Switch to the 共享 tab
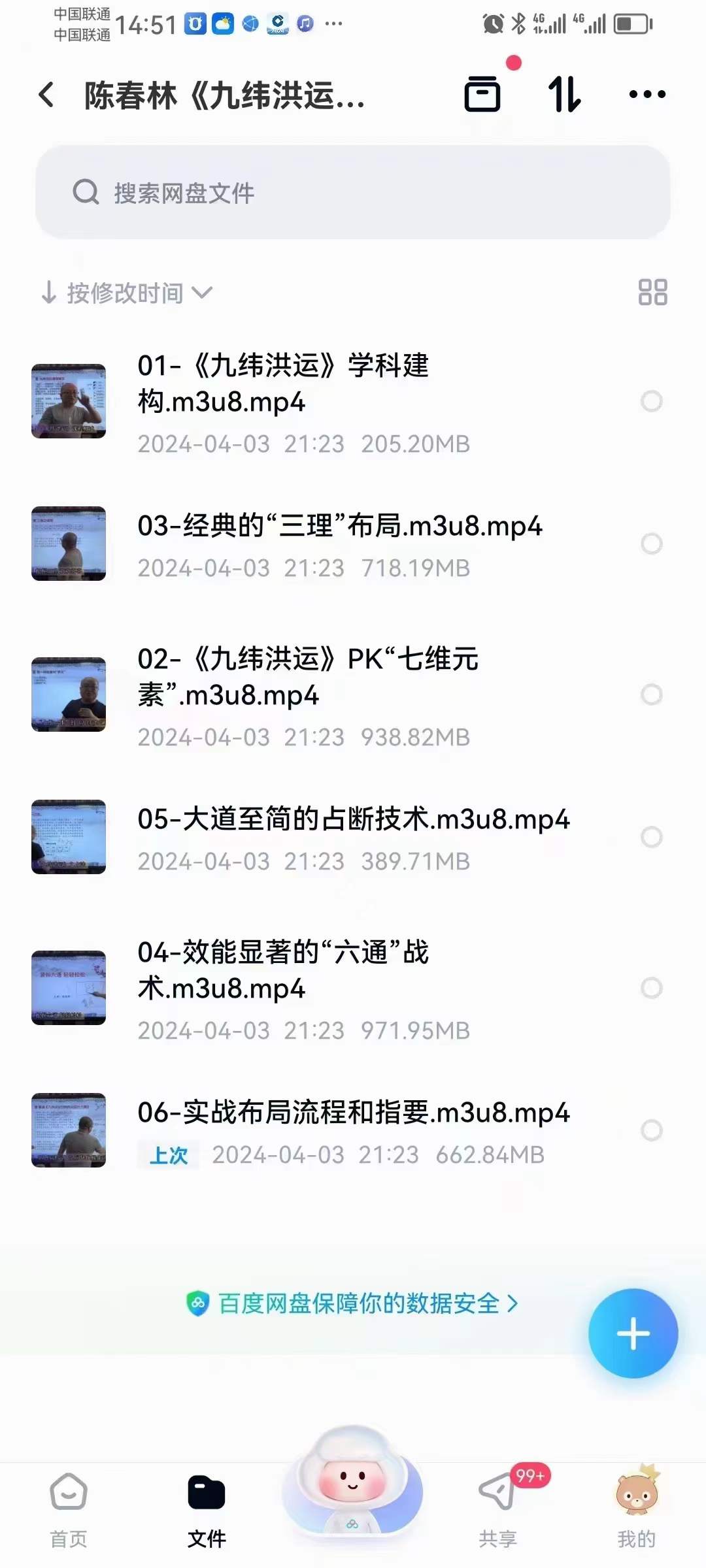 (x=498, y=1510)
